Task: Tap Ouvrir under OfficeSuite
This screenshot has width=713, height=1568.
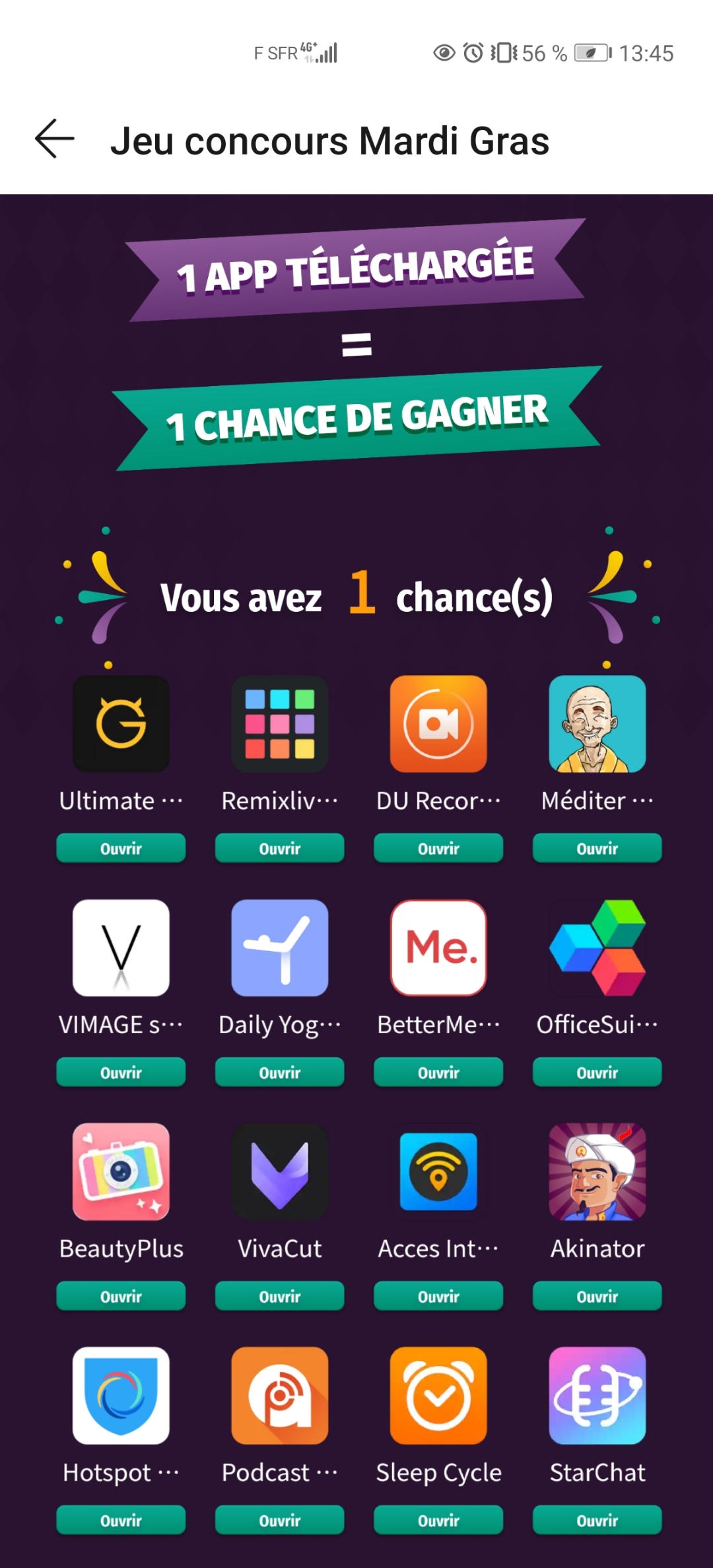Action: tap(597, 1072)
